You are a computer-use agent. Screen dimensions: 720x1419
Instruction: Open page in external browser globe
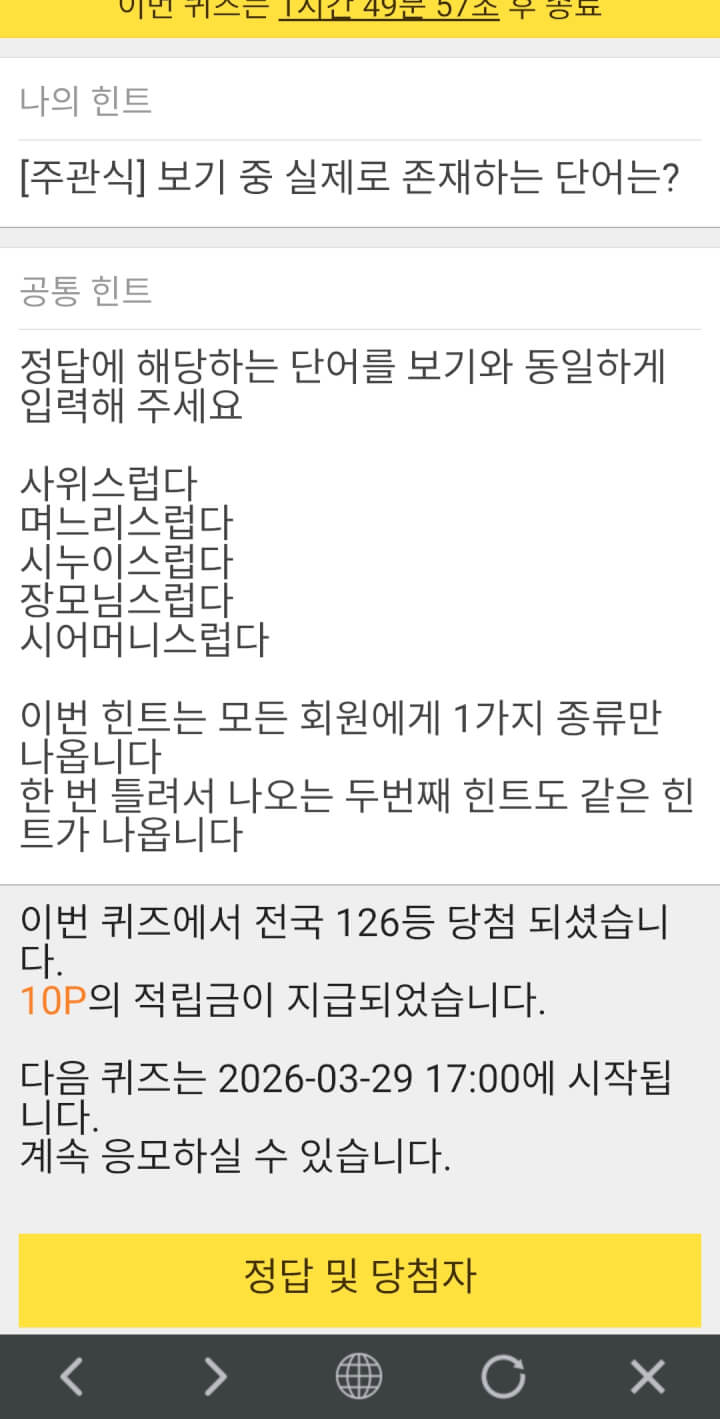coord(359,1377)
